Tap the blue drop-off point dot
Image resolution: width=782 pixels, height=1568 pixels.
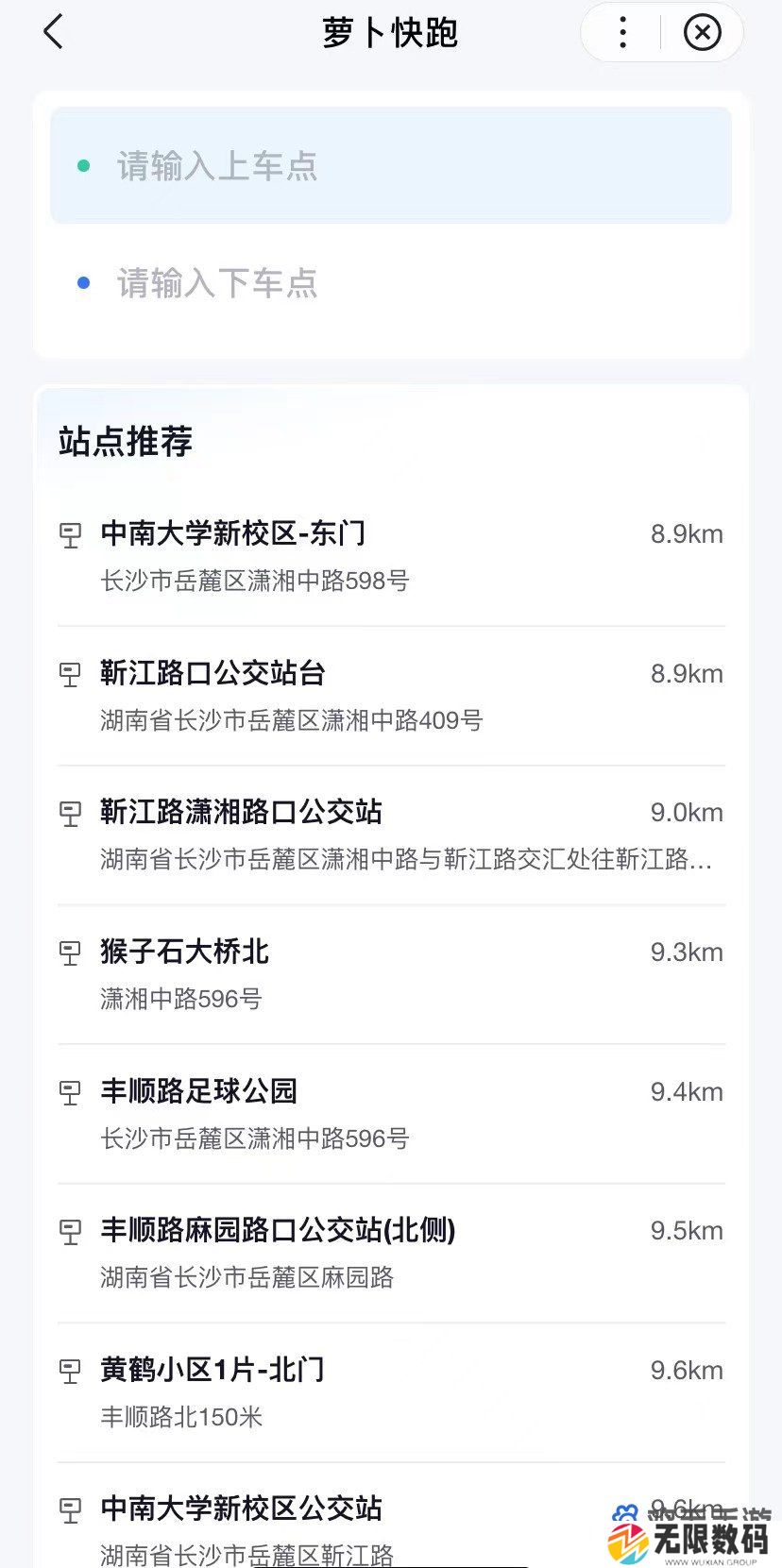click(x=83, y=283)
